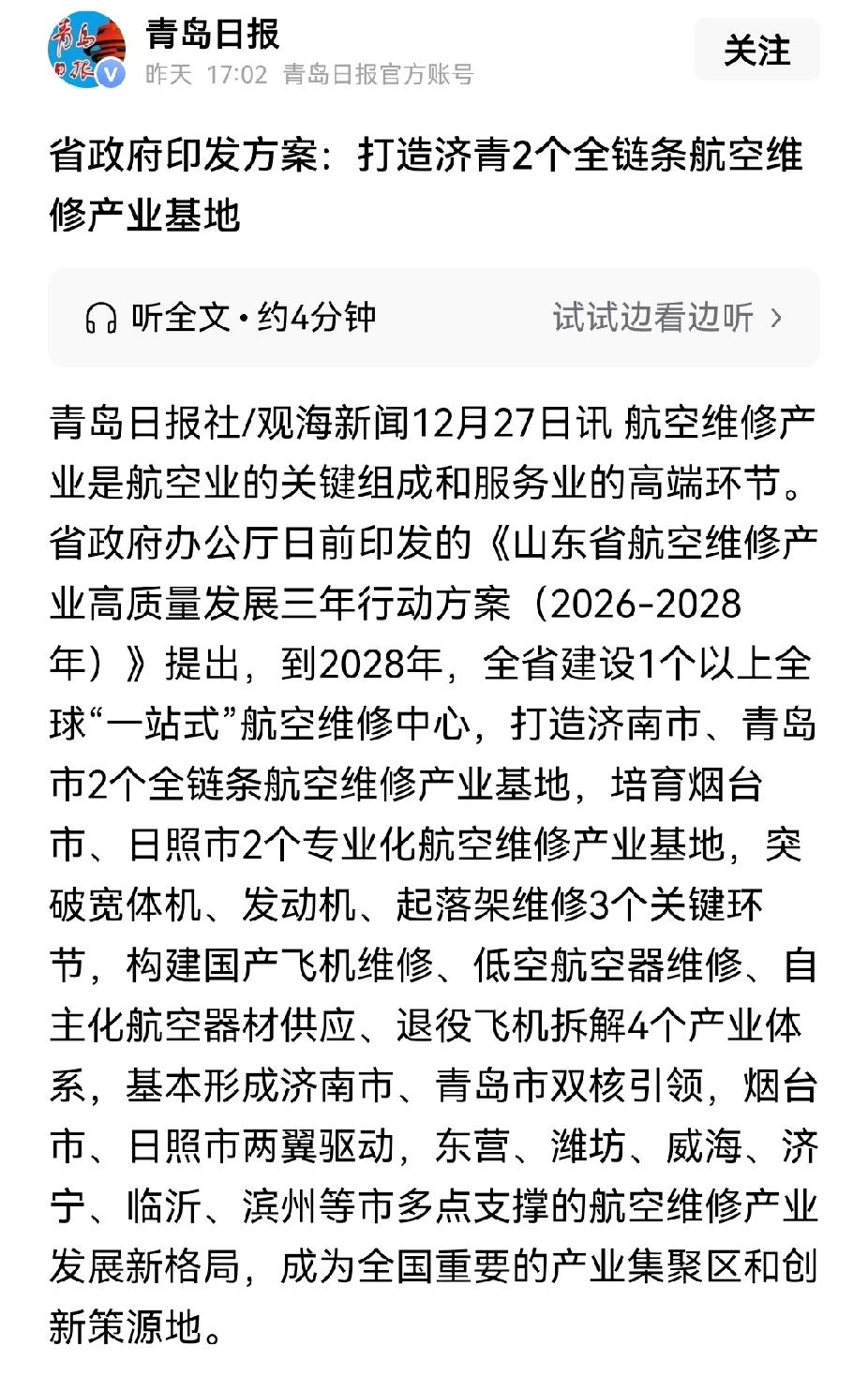Viewport: 868px width, 1376px height.
Task: Tap the headphone listen icon
Action: click(x=98, y=317)
